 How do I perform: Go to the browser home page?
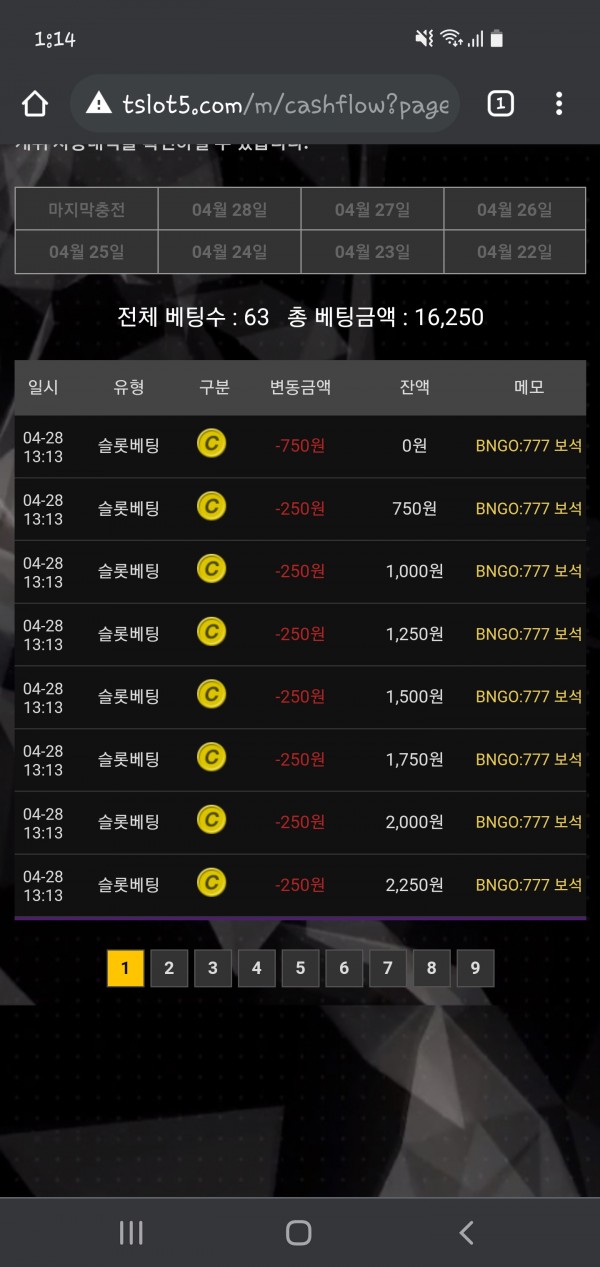[35, 103]
